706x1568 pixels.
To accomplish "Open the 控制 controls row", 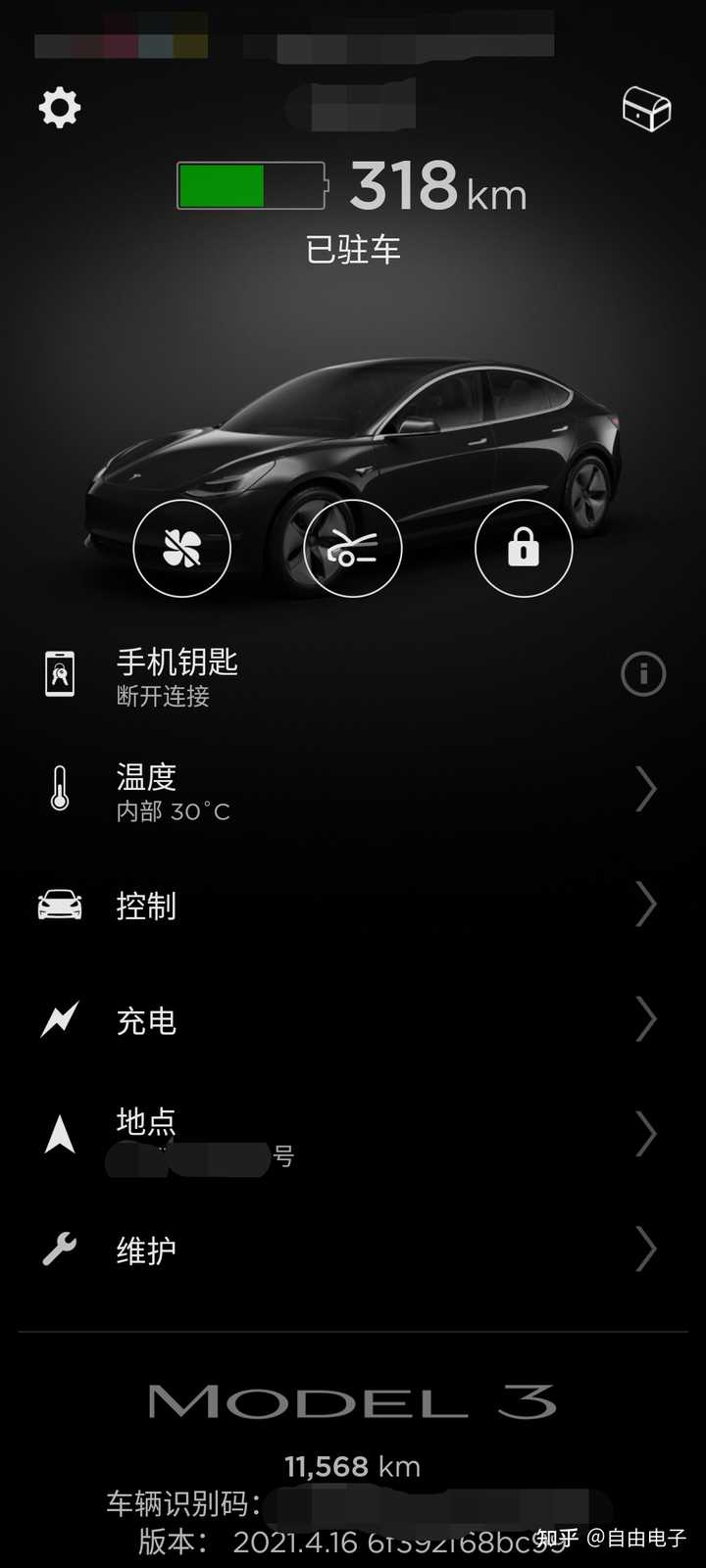I will pos(353,905).
